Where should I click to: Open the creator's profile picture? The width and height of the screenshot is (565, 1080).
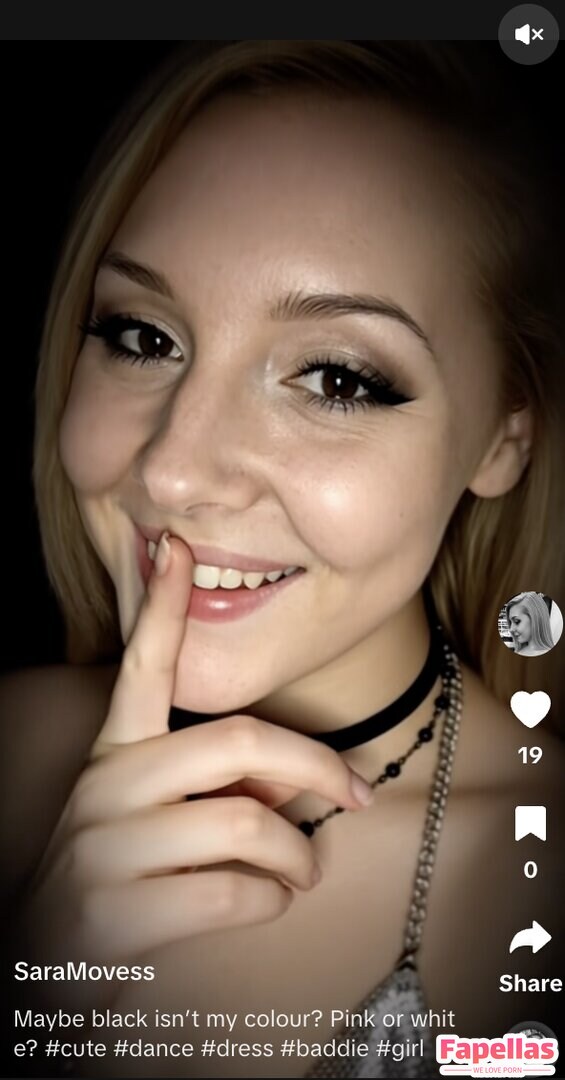coord(530,623)
